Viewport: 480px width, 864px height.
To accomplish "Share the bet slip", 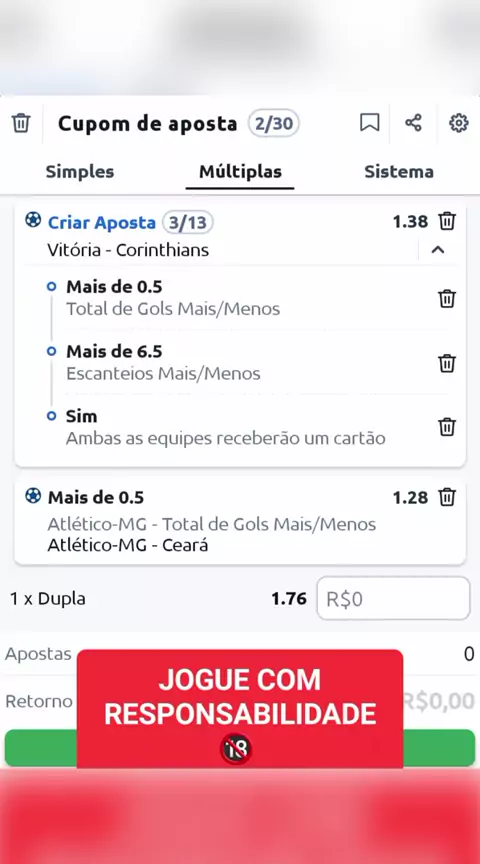I will click(413, 122).
